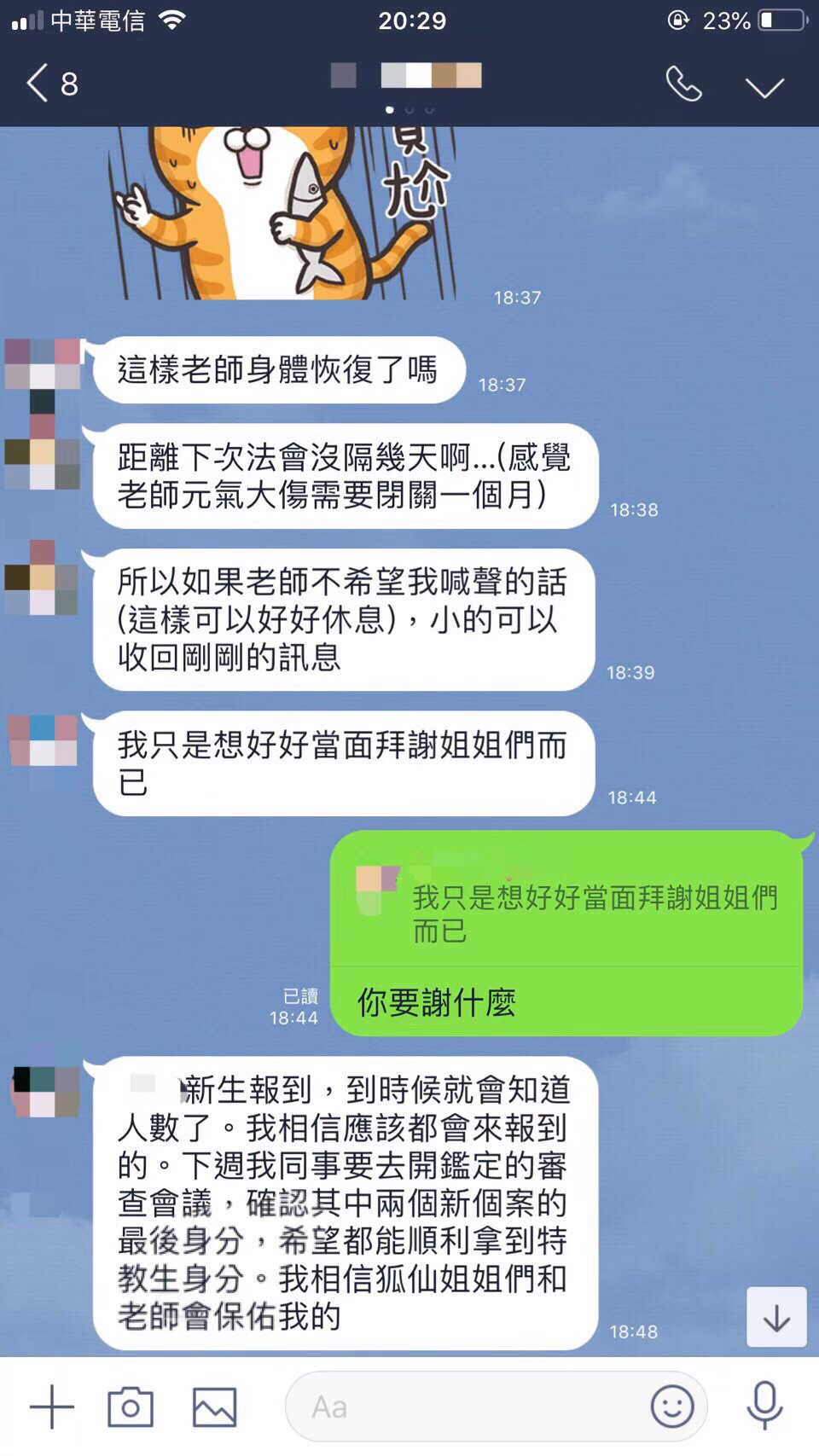Start a voice call
This screenshot has height=1456, width=819.
coord(683,84)
